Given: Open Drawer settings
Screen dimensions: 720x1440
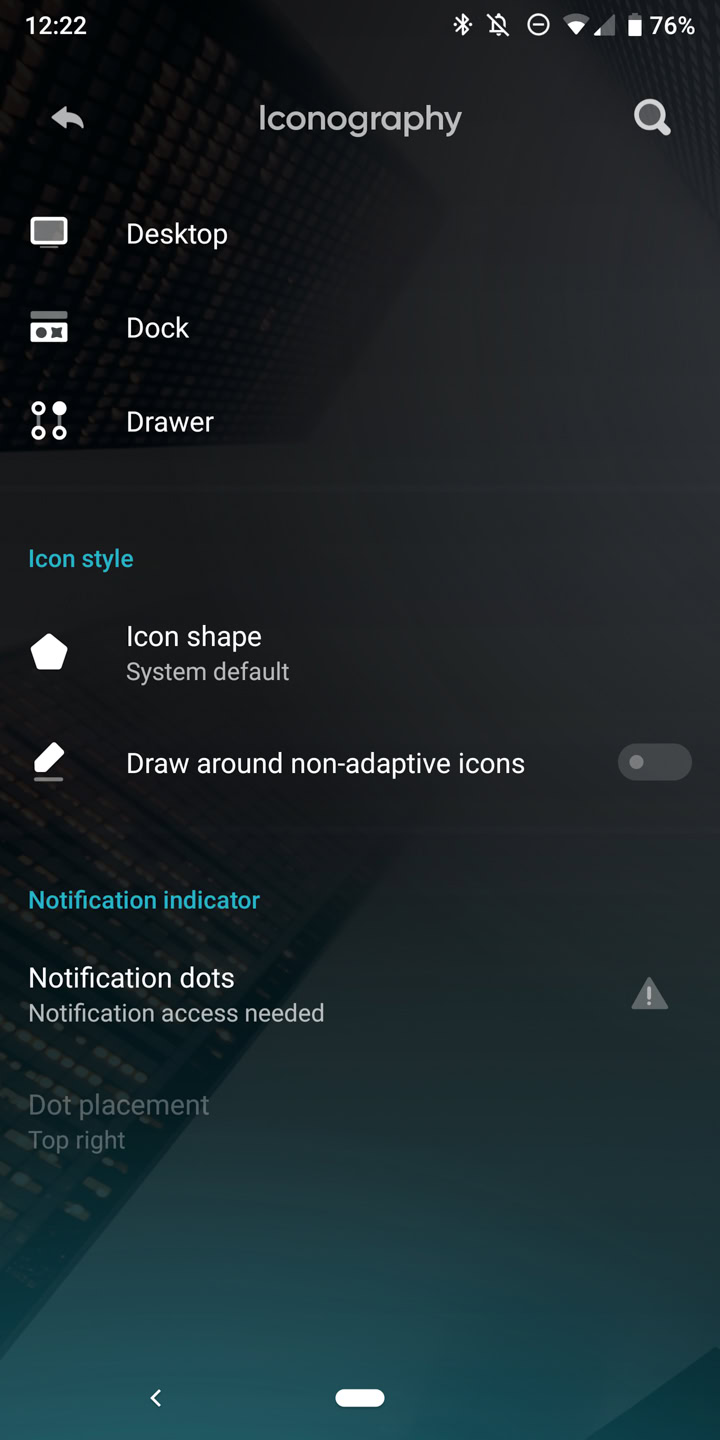Looking at the screenshot, I should coord(169,422).
